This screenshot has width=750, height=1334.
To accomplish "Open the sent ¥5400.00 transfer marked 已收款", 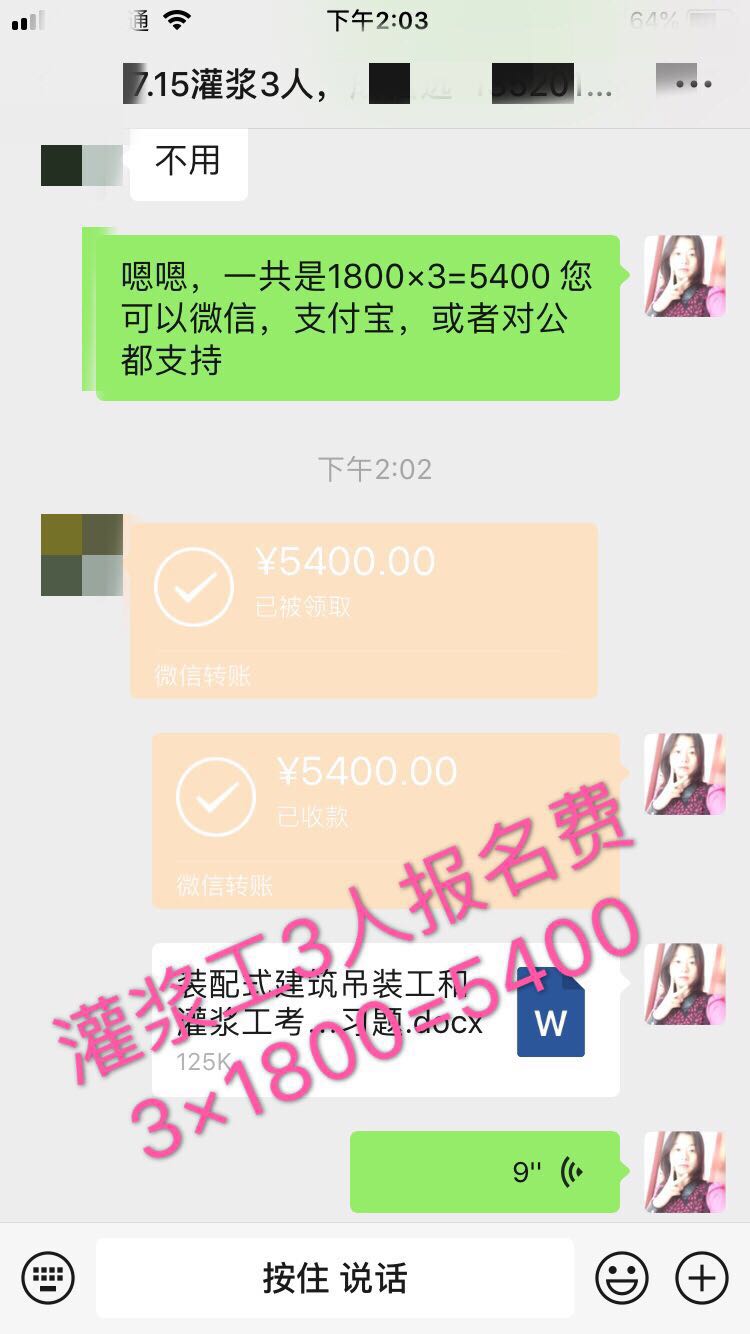I will [x=385, y=820].
